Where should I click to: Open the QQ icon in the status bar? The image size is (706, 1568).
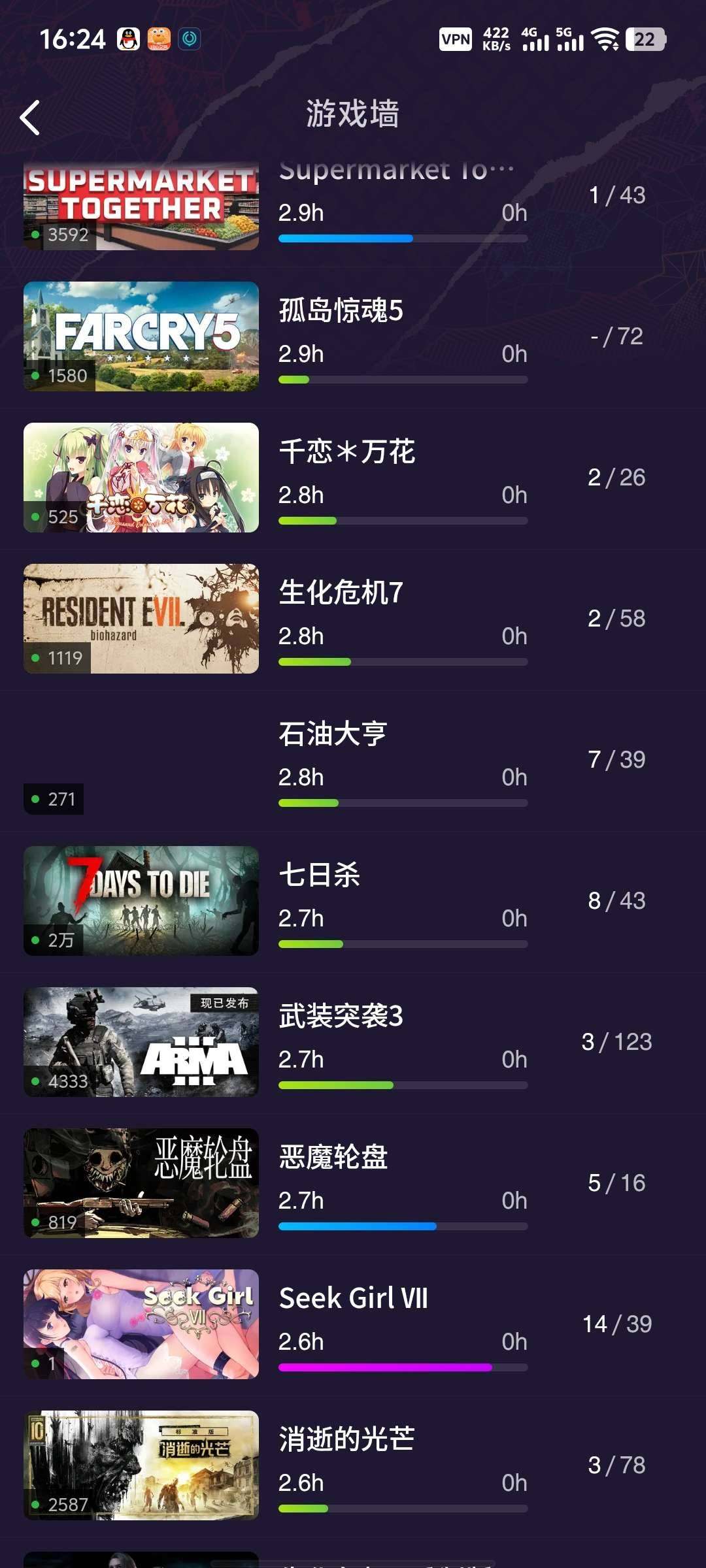(x=128, y=39)
